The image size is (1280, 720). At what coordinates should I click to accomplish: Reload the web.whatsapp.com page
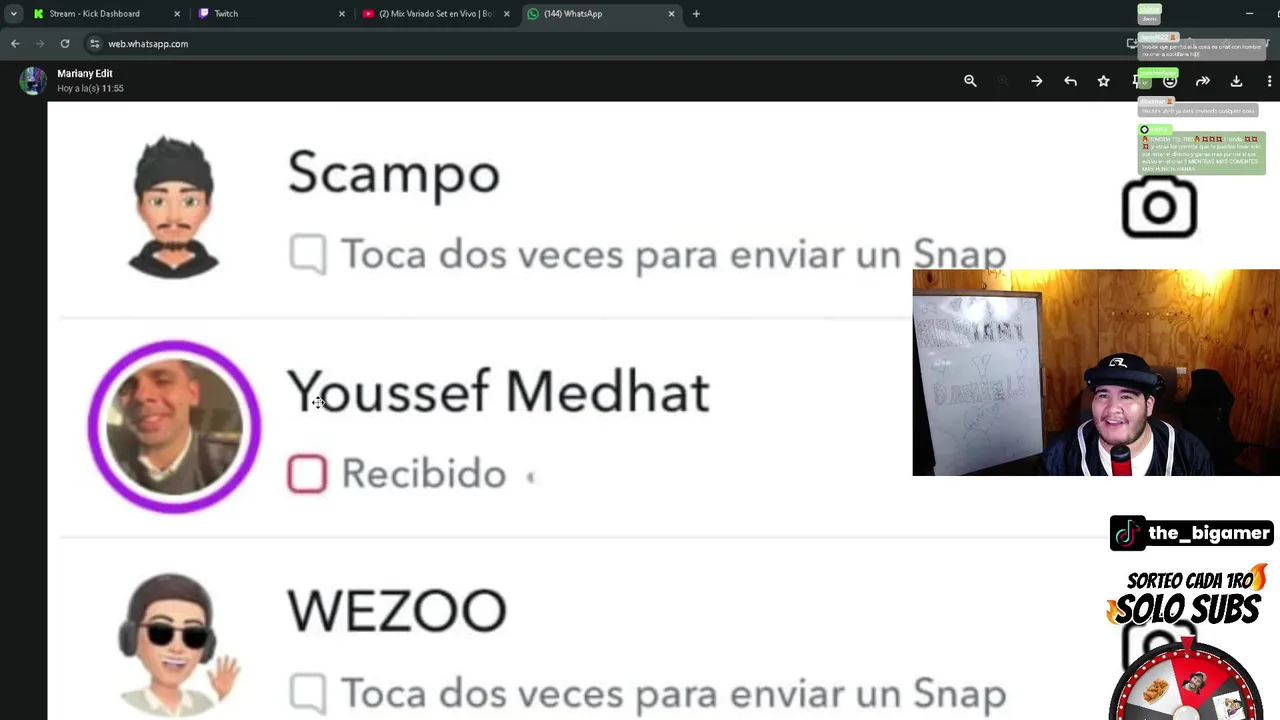[65, 44]
